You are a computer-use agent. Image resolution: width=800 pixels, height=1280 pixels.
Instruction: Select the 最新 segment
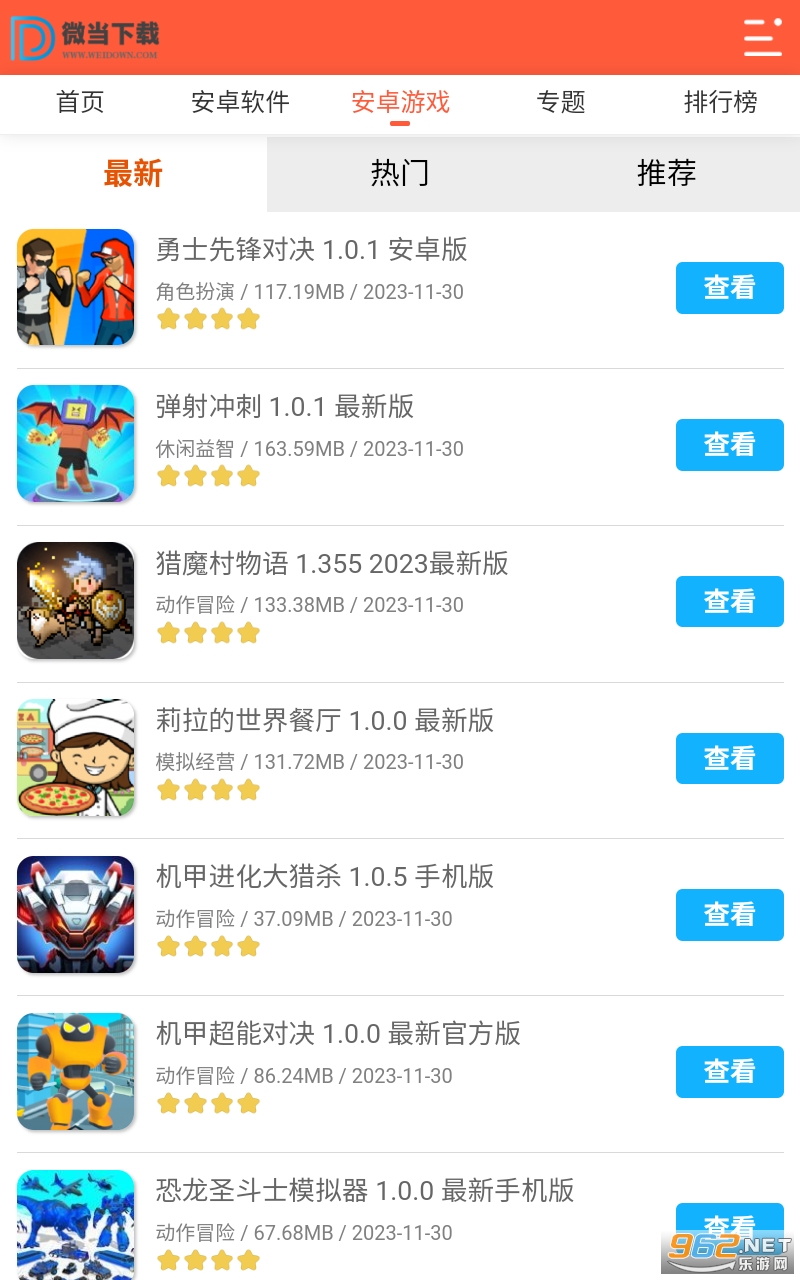(x=133, y=173)
